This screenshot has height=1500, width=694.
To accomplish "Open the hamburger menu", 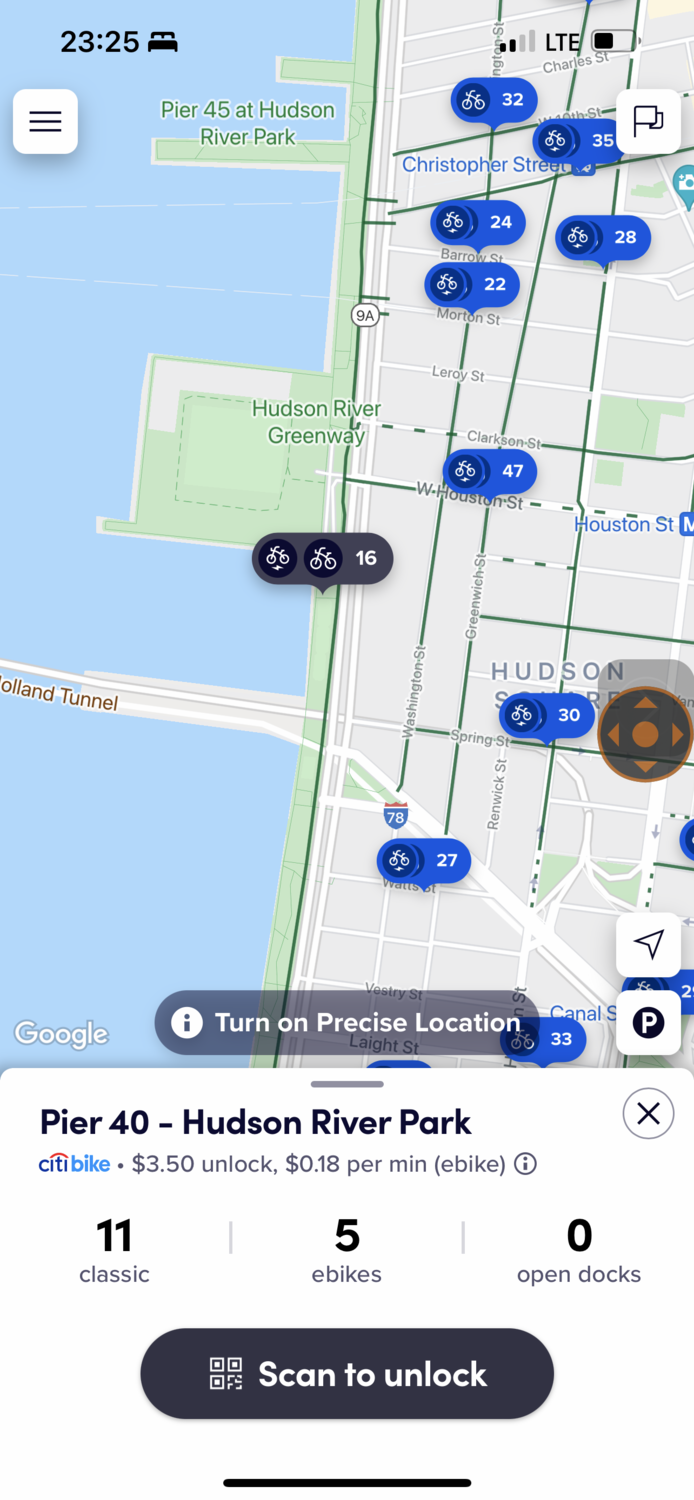I will [45, 122].
